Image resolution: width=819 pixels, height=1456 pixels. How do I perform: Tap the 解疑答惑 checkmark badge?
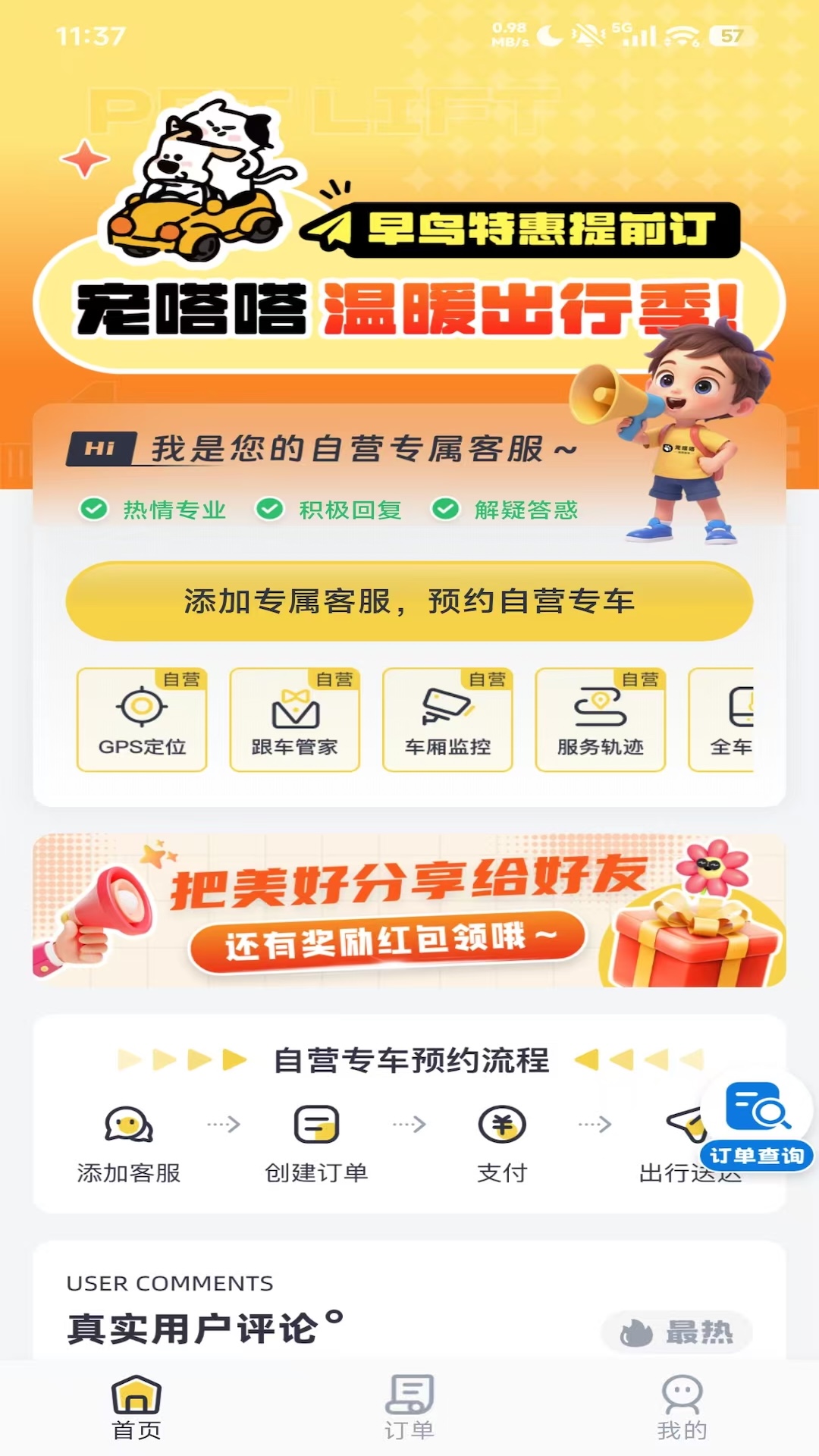[x=446, y=509]
